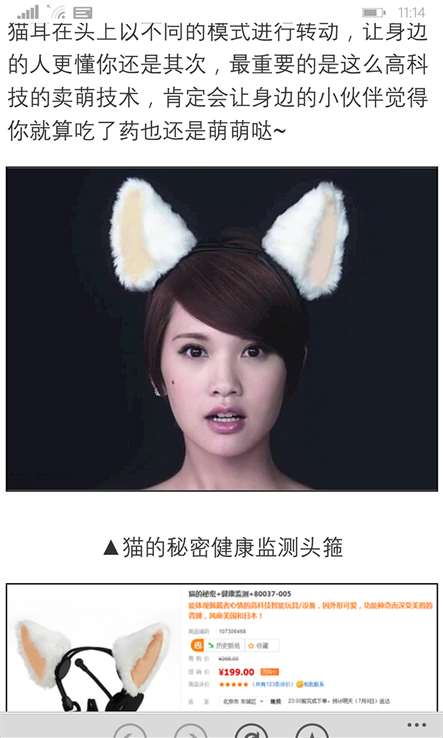
Task: Reload the page with the refresh icon
Action: pos(251,732)
